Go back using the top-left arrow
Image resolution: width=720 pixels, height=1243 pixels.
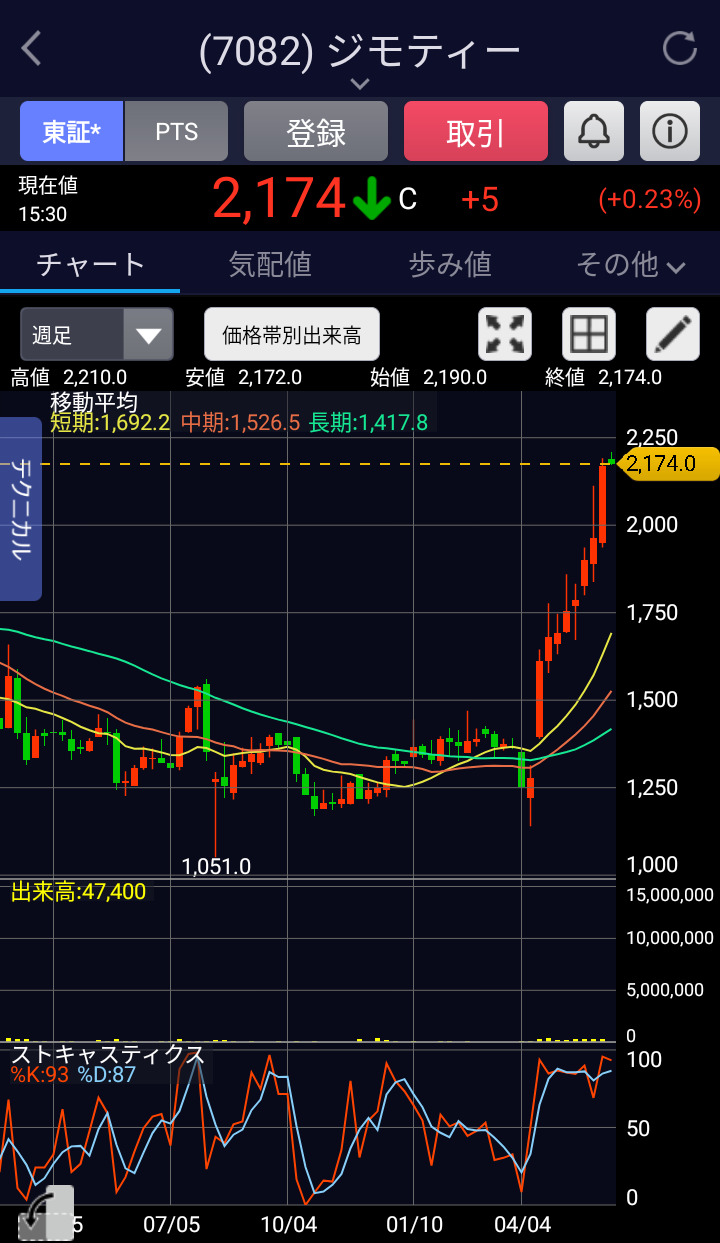coord(32,49)
